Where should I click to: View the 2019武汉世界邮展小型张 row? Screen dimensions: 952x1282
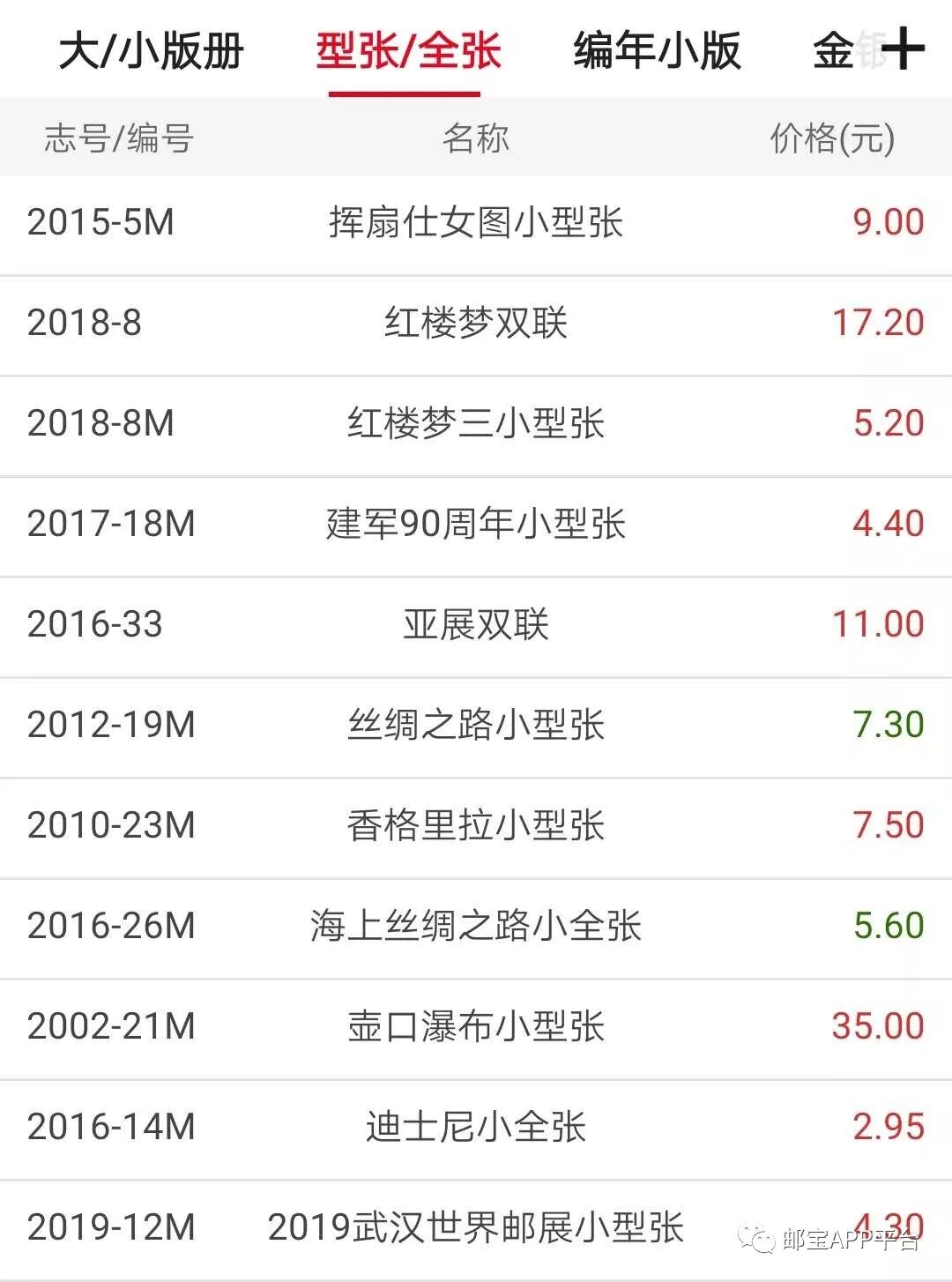[476, 1227]
